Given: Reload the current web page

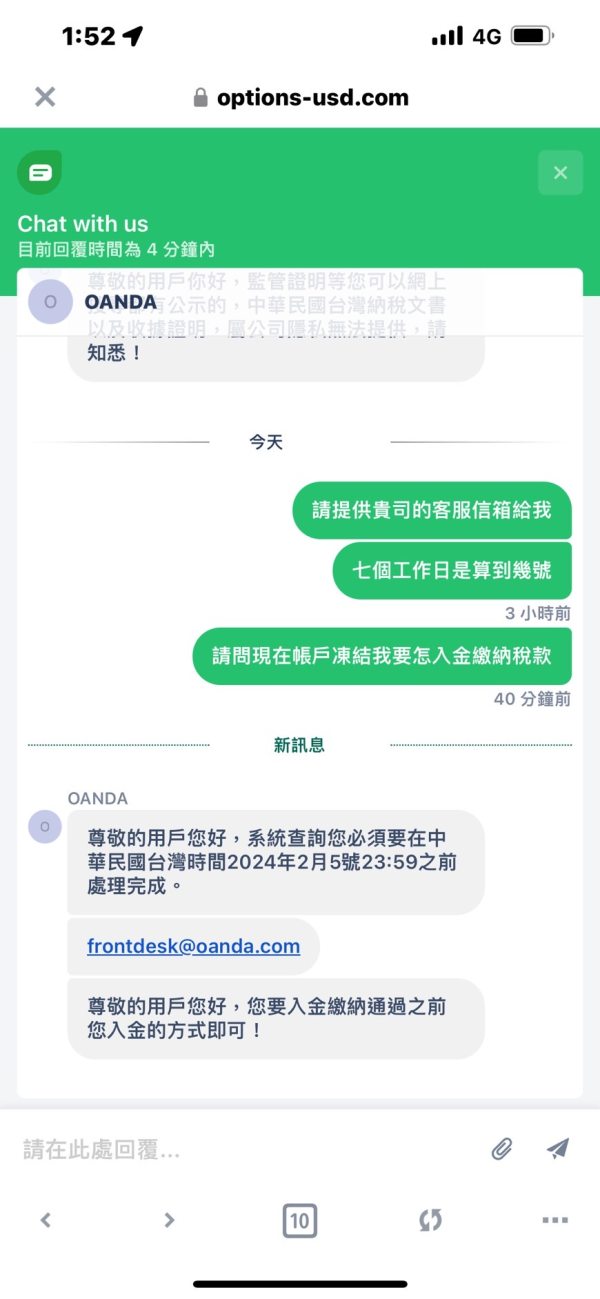Looking at the screenshot, I should (x=430, y=1220).
